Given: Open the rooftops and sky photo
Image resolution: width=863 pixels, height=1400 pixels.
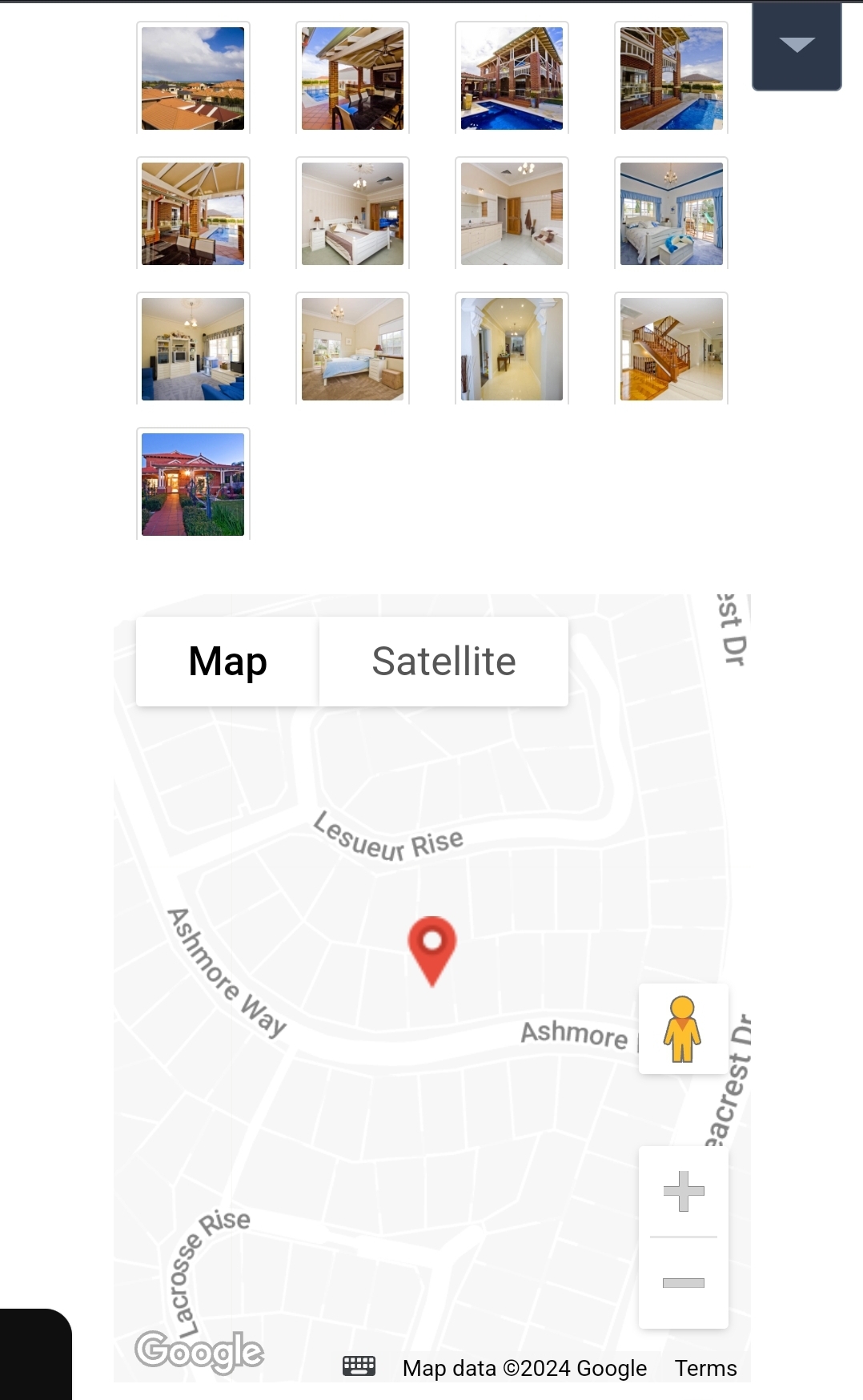Looking at the screenshot, I should click(193, 78).
